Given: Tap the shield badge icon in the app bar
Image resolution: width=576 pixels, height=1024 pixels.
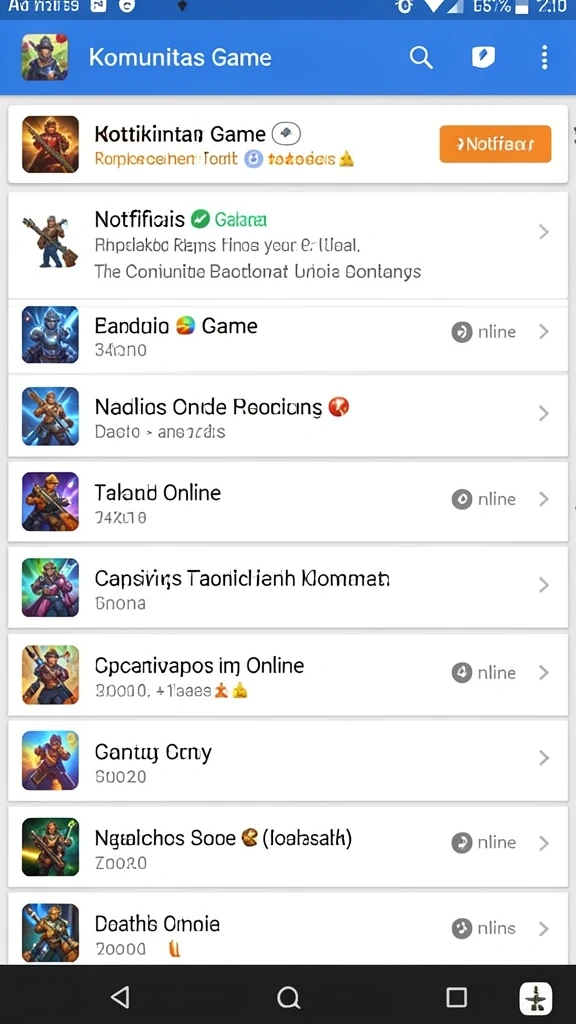Looking at the screenshot, I should coord(483,57).
